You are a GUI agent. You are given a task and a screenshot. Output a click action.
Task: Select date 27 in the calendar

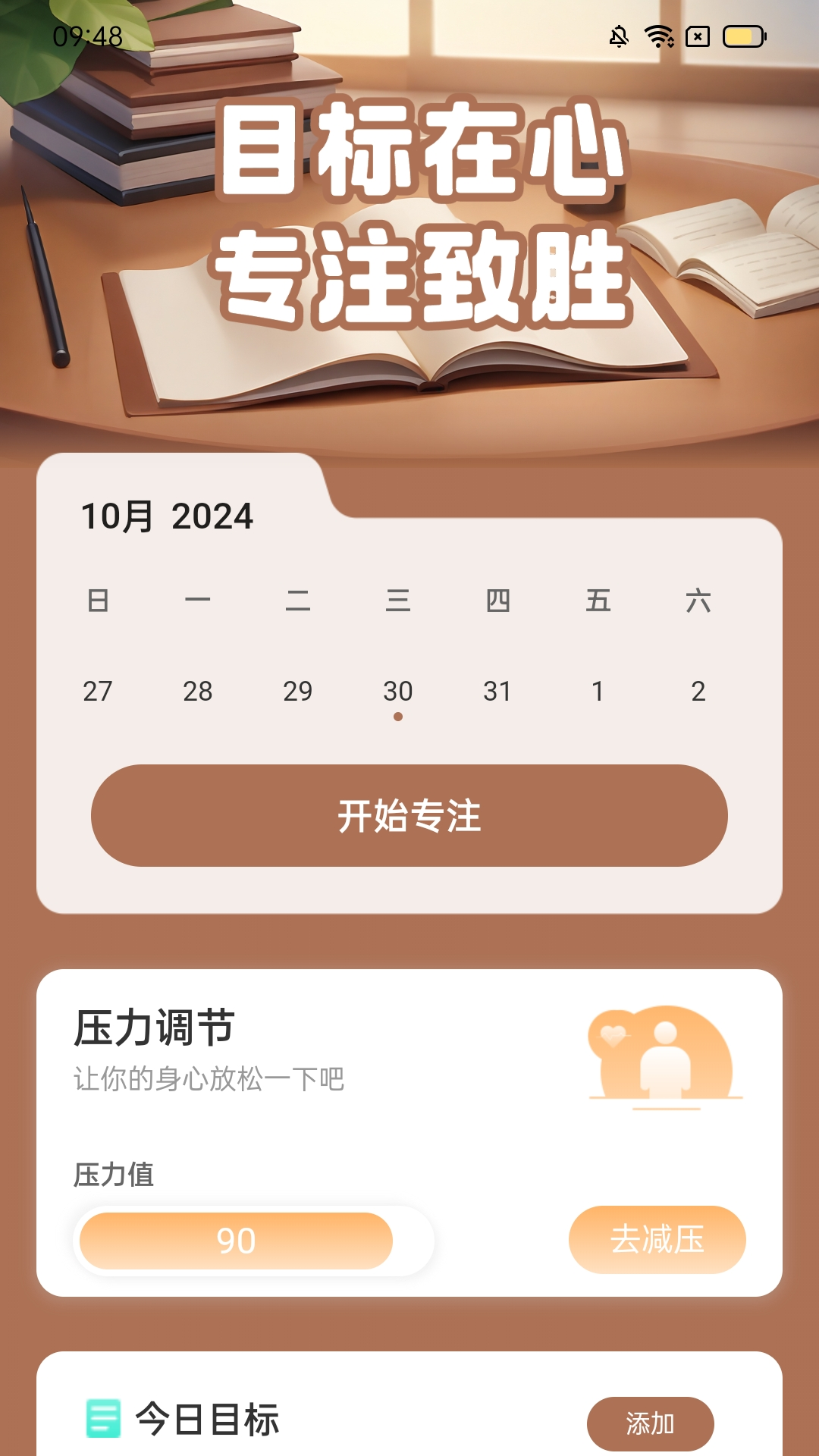click(98, 691)
